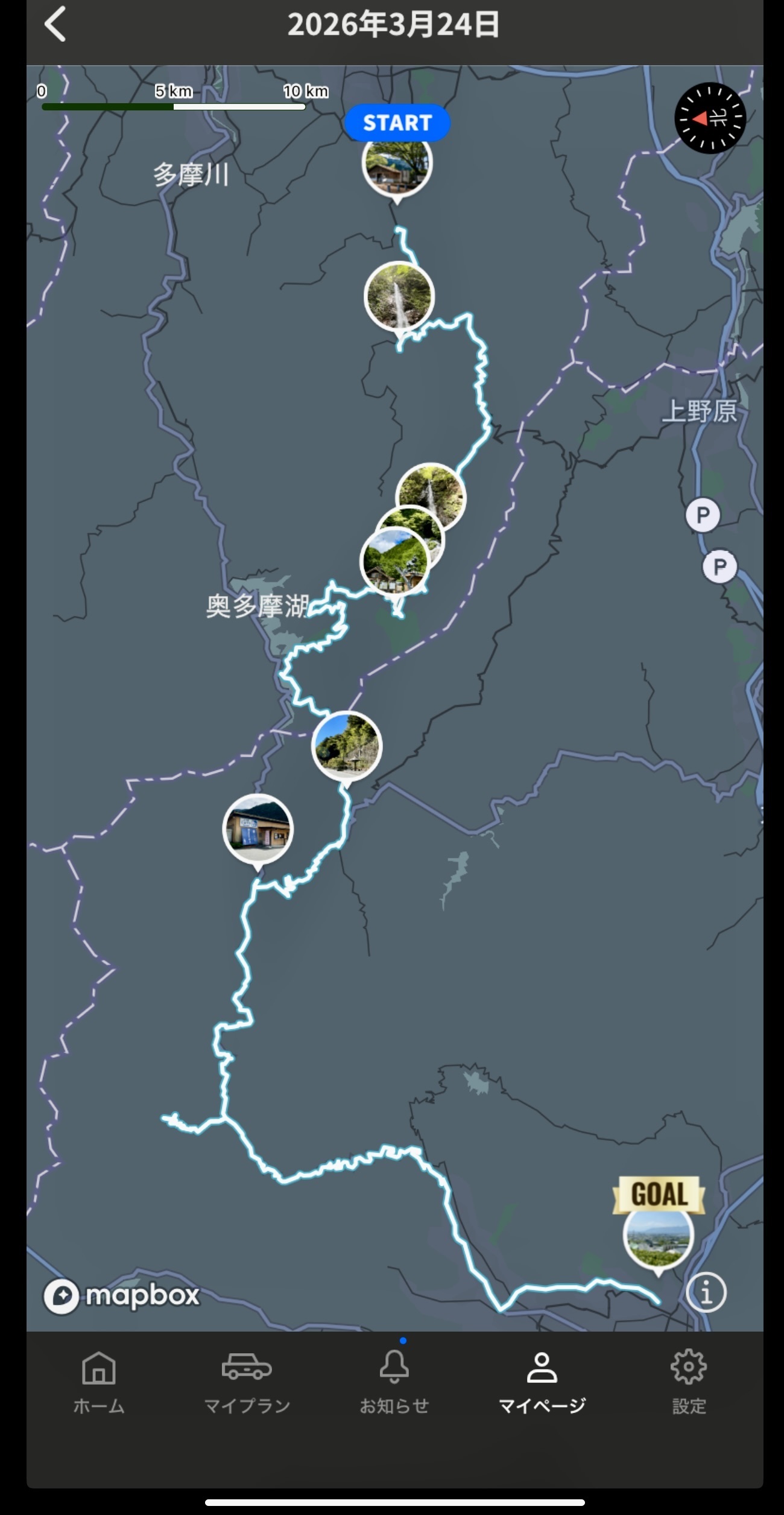Switch to the ホーム tab
The width and height of the screenshot is (784, 1515).
pyautogui.click(x=99, y=1381)
